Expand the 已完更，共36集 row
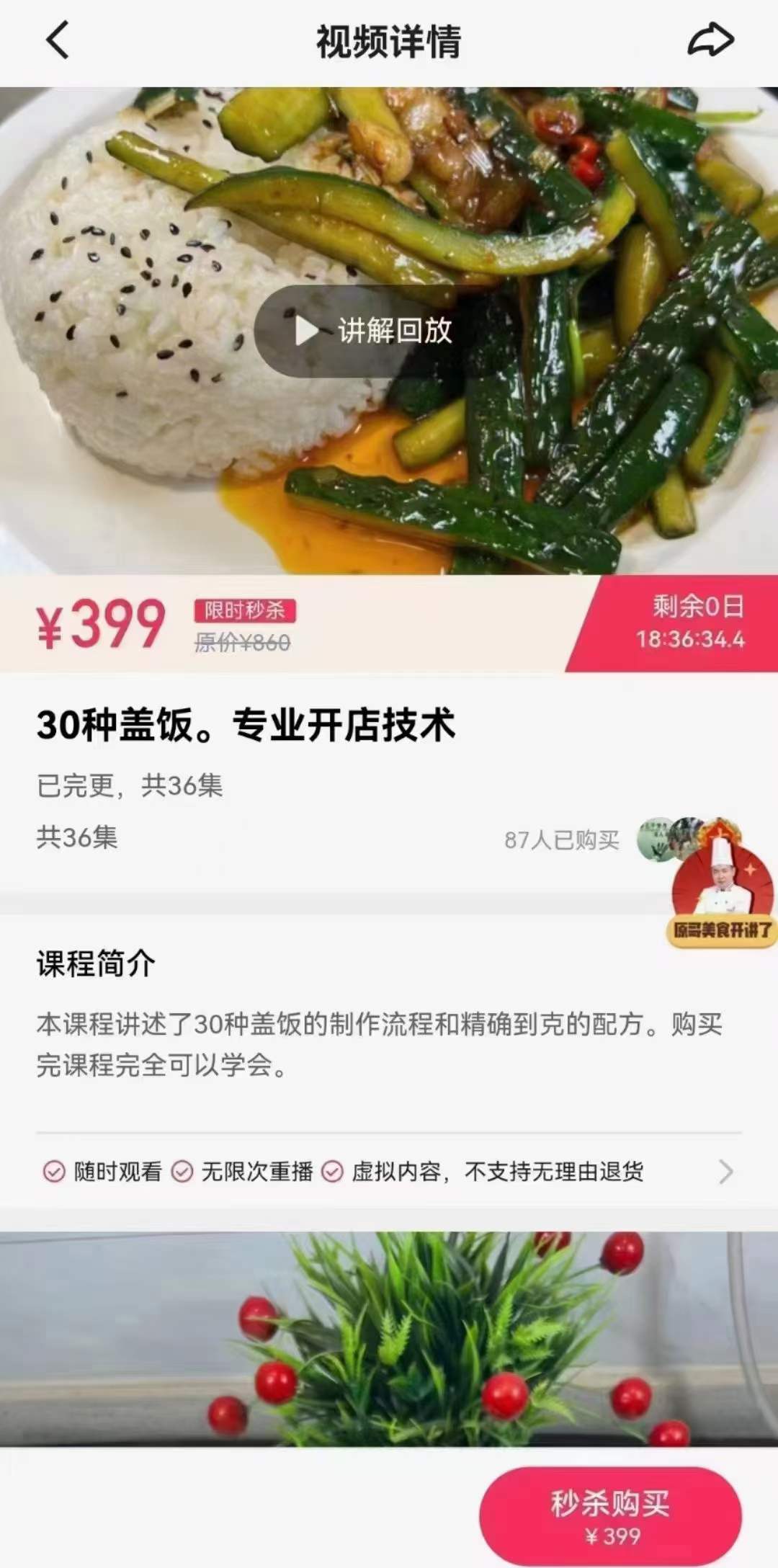 pyautogui.click(x=130, y=788)
